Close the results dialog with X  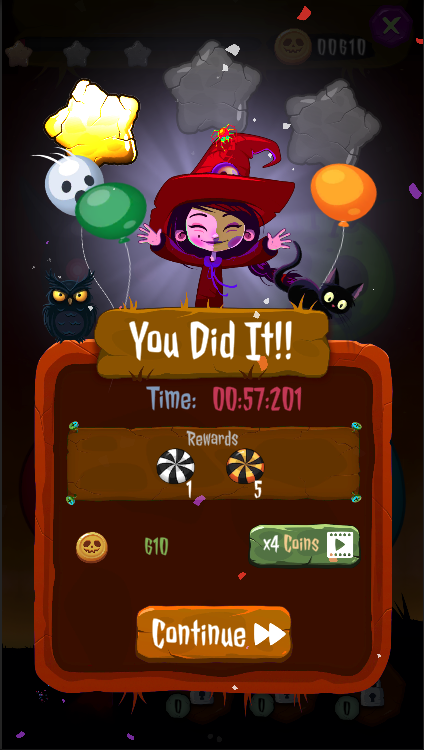click(x=391, y=25)
